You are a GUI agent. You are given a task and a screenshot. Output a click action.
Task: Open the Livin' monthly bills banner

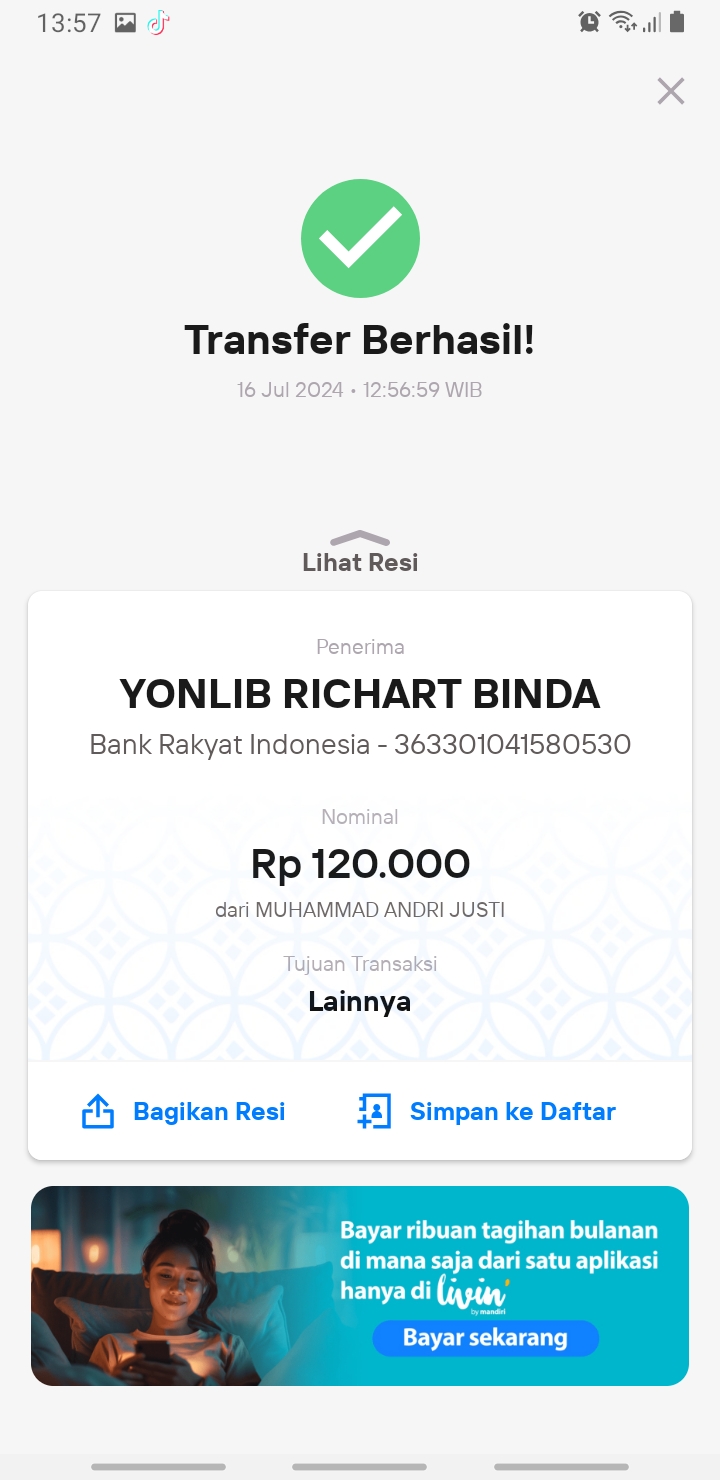pos(360,1286)
